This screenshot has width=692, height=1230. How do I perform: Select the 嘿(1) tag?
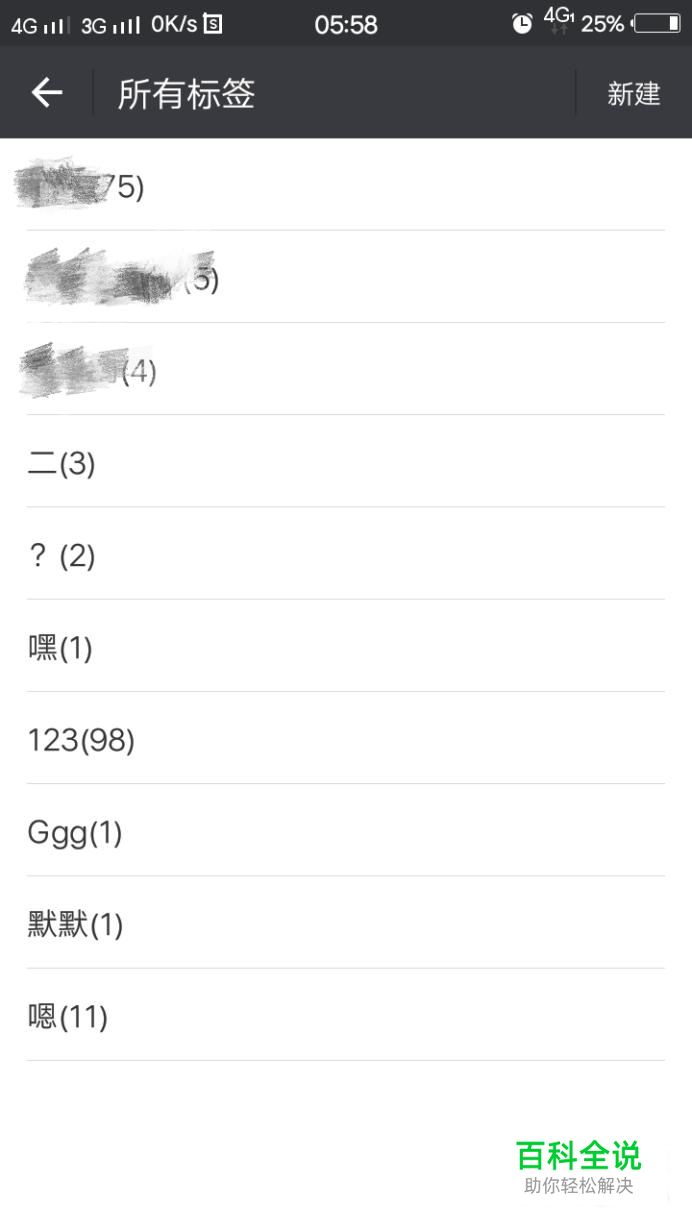[60, 648]
